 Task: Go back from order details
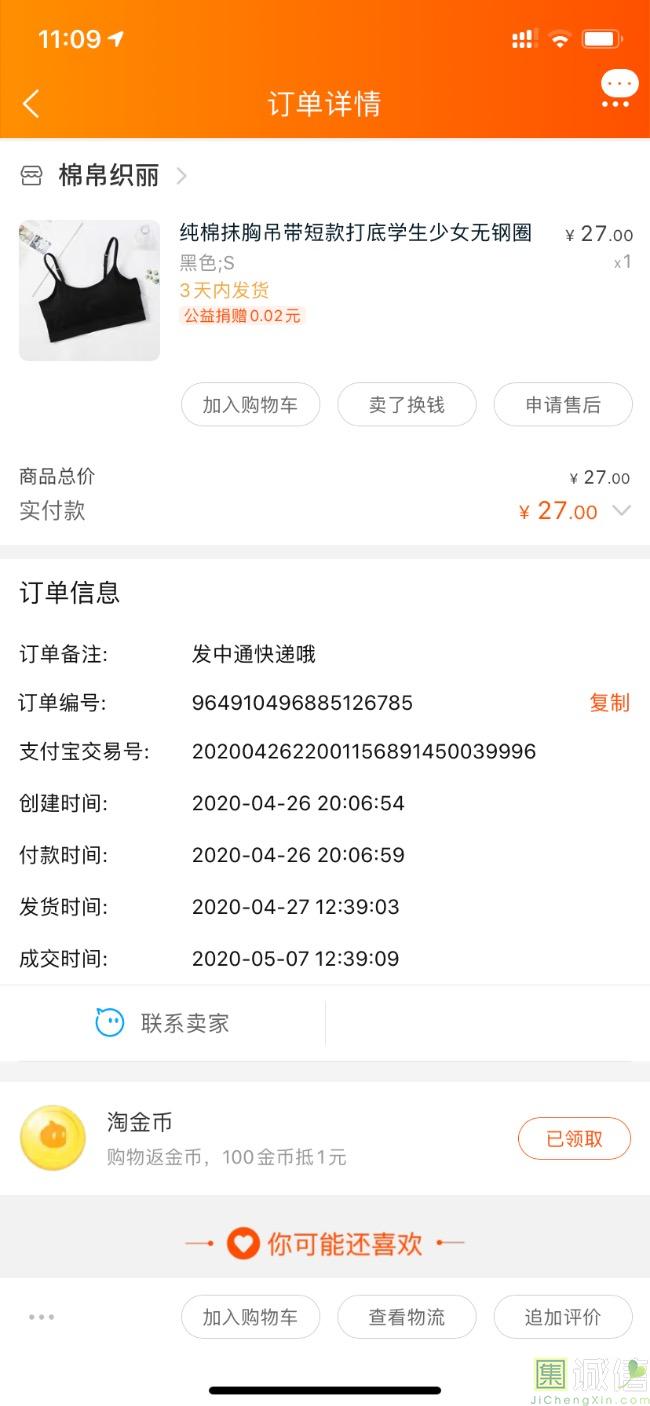pos(31,103)
